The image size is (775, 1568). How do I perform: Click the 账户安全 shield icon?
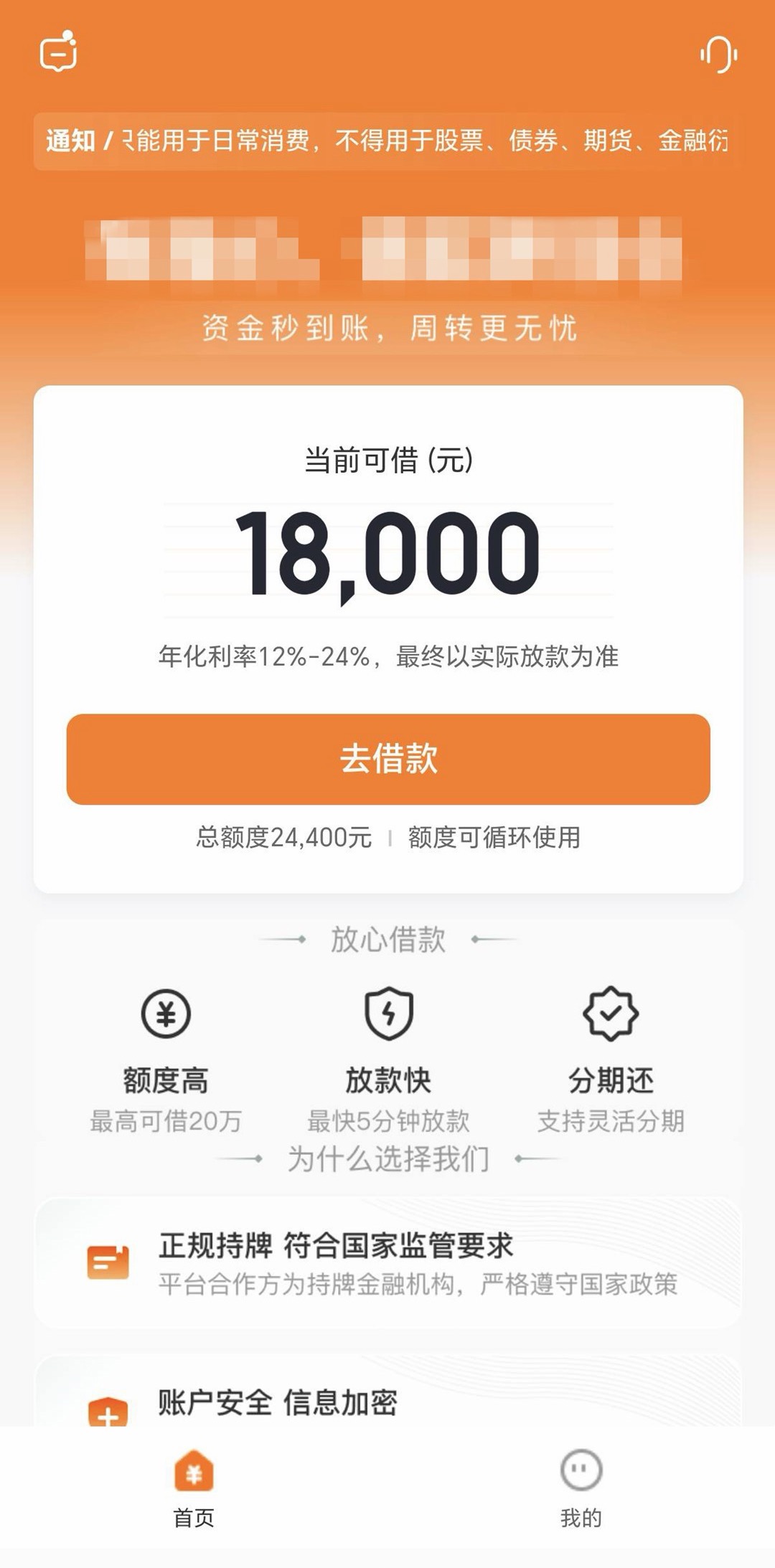coord(106,1409)
